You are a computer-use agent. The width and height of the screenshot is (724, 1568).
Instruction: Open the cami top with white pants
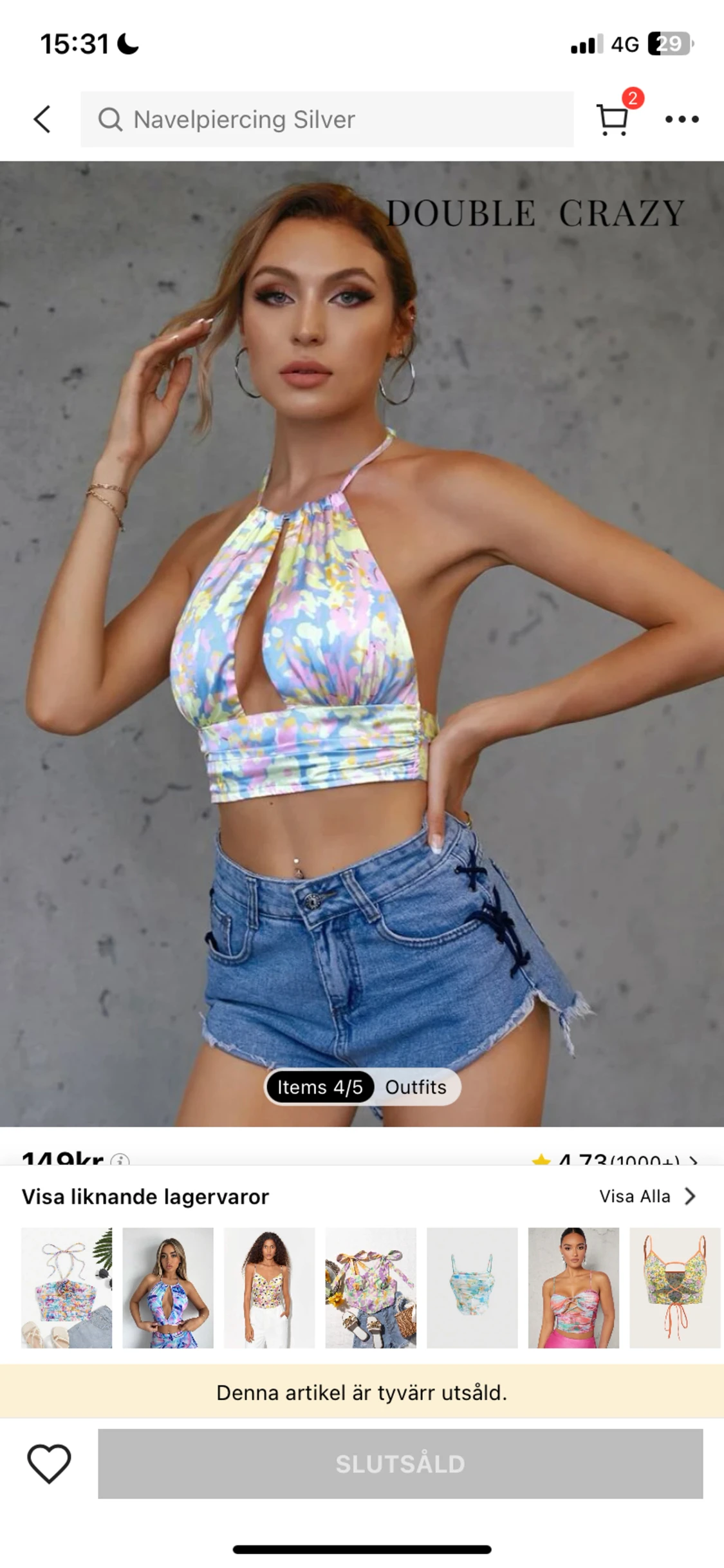[269, 1288]
